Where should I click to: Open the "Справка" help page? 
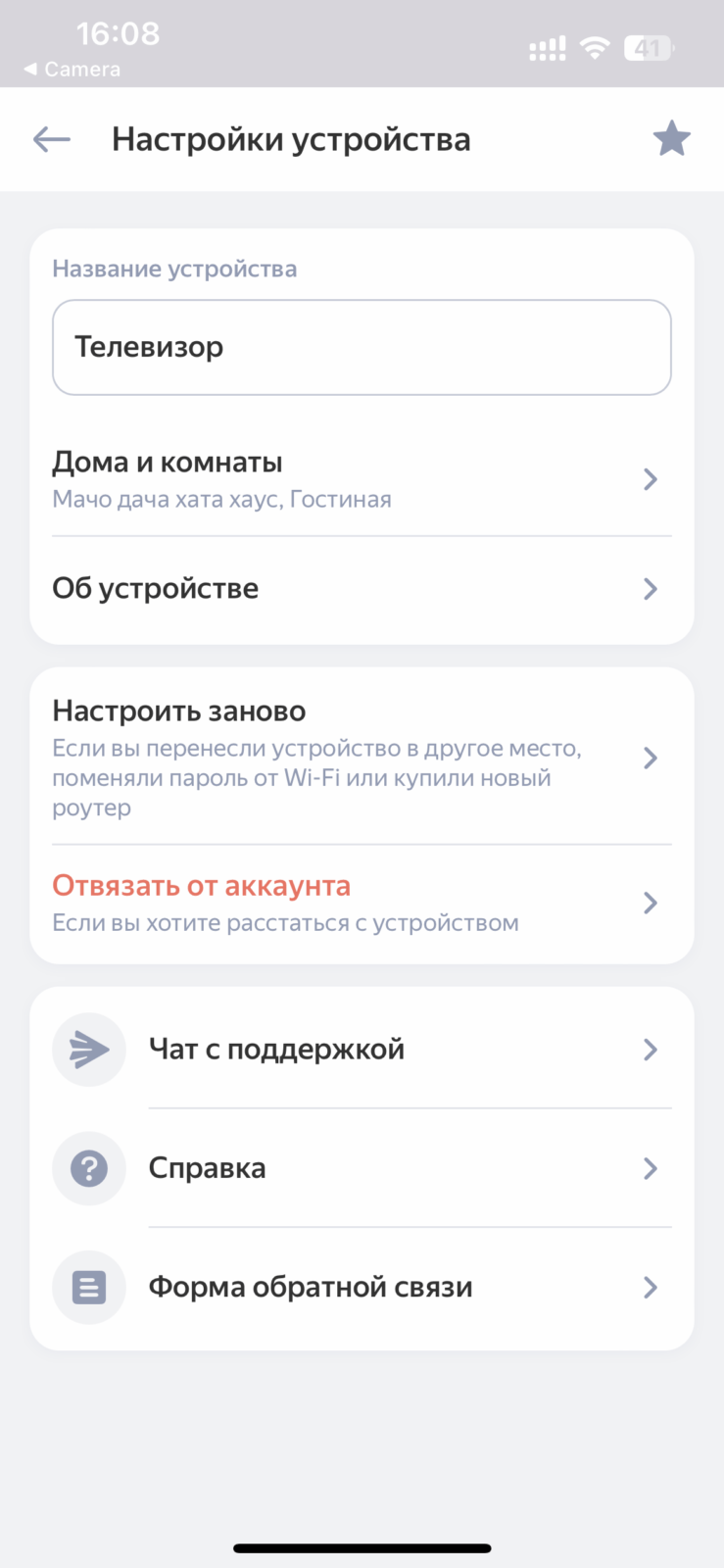pos(362,1168)
